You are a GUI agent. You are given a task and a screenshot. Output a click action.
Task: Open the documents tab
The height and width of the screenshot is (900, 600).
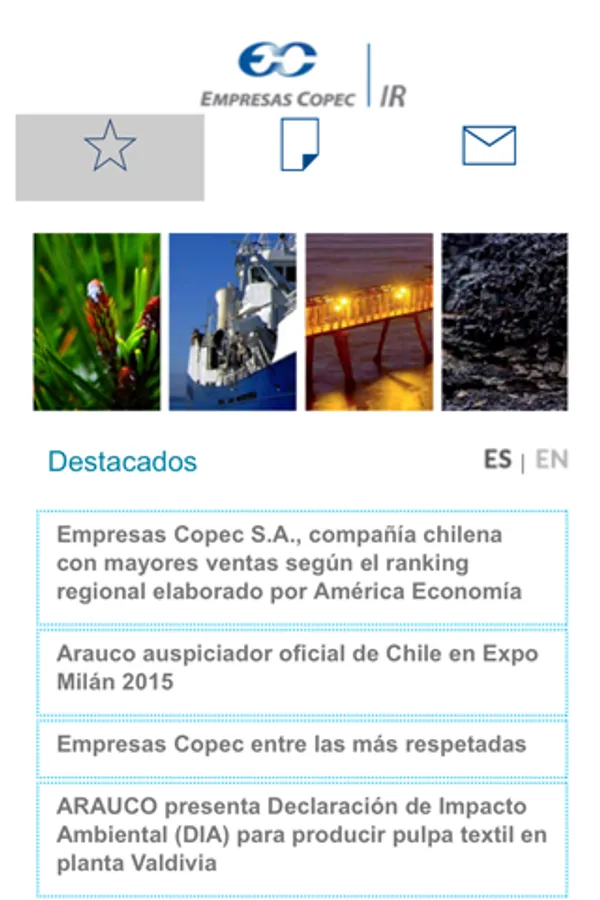299,145
